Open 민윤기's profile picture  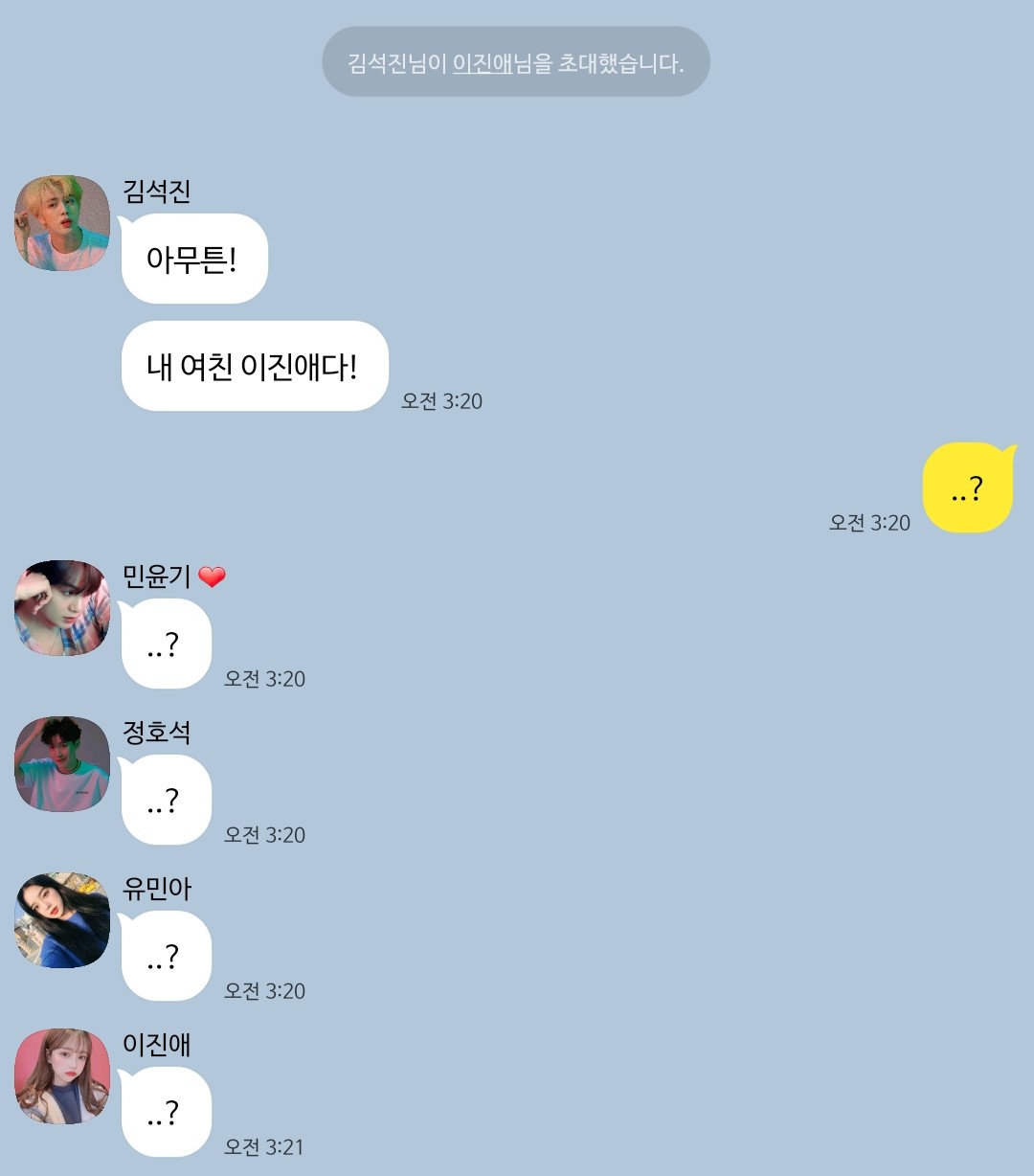tap(62, 608)
